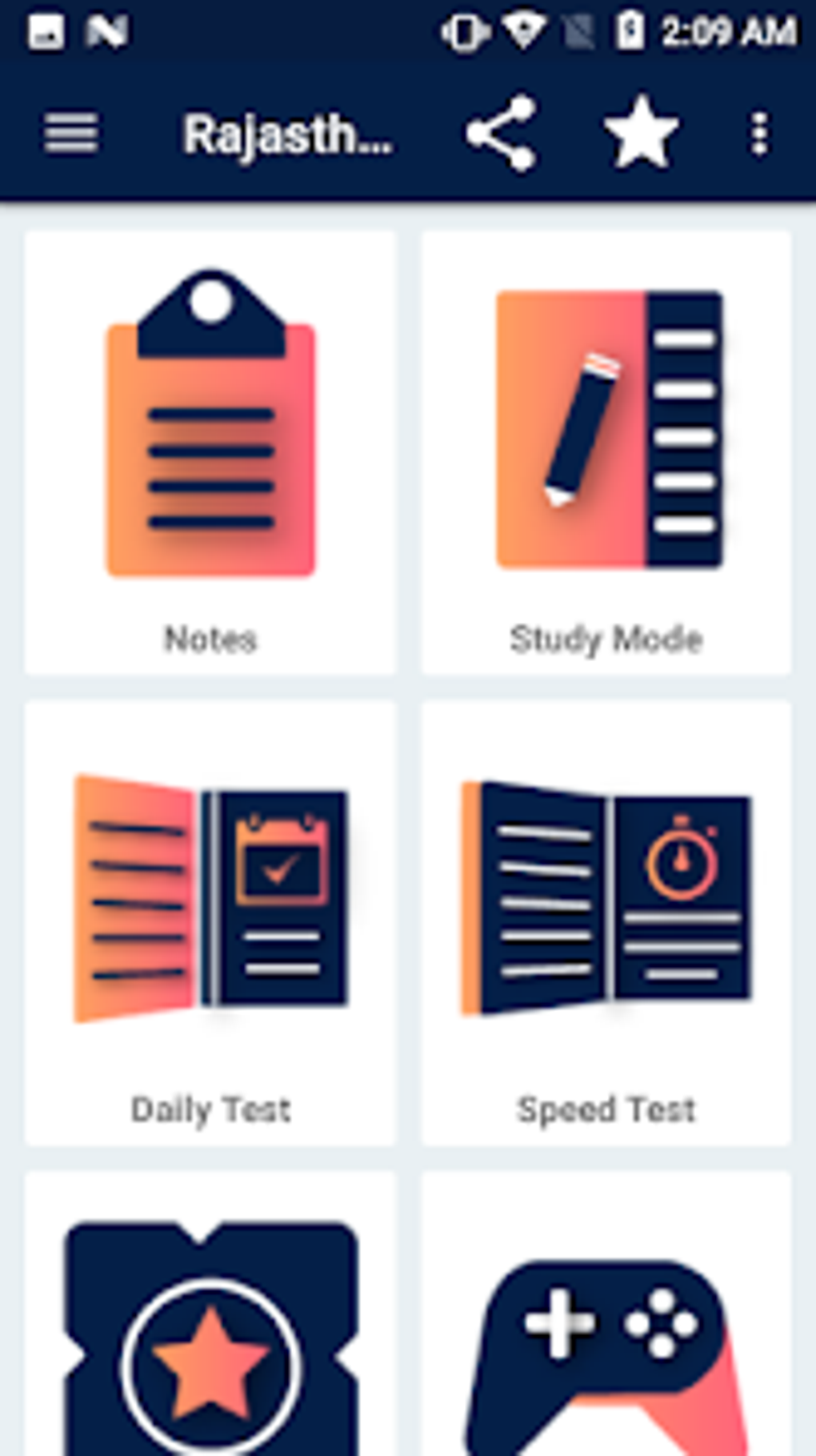This screenshot has width=816, height=1456.
Task: Enter Study Mode
Action: coord(606,452)
